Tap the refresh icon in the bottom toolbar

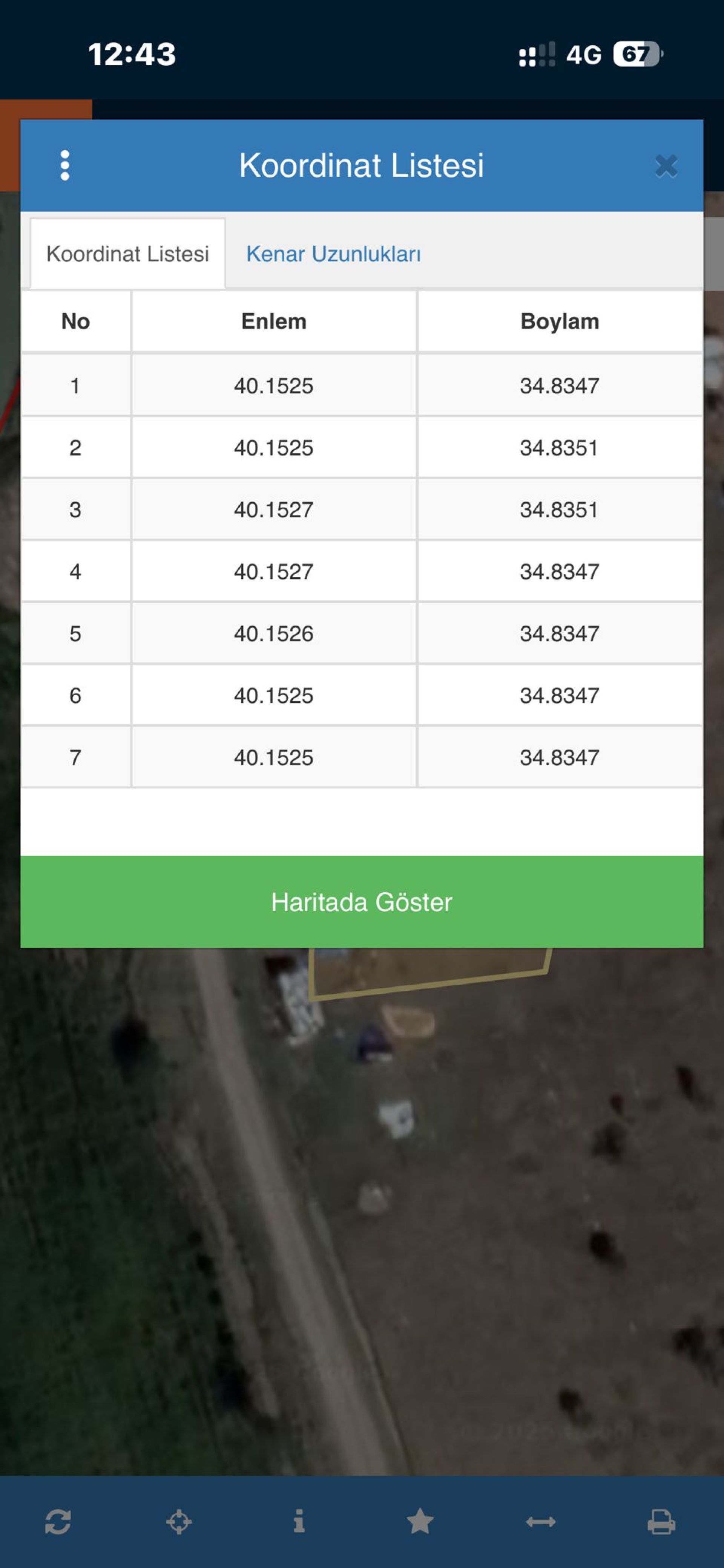pyautogui.click(x=58, y=1521)
